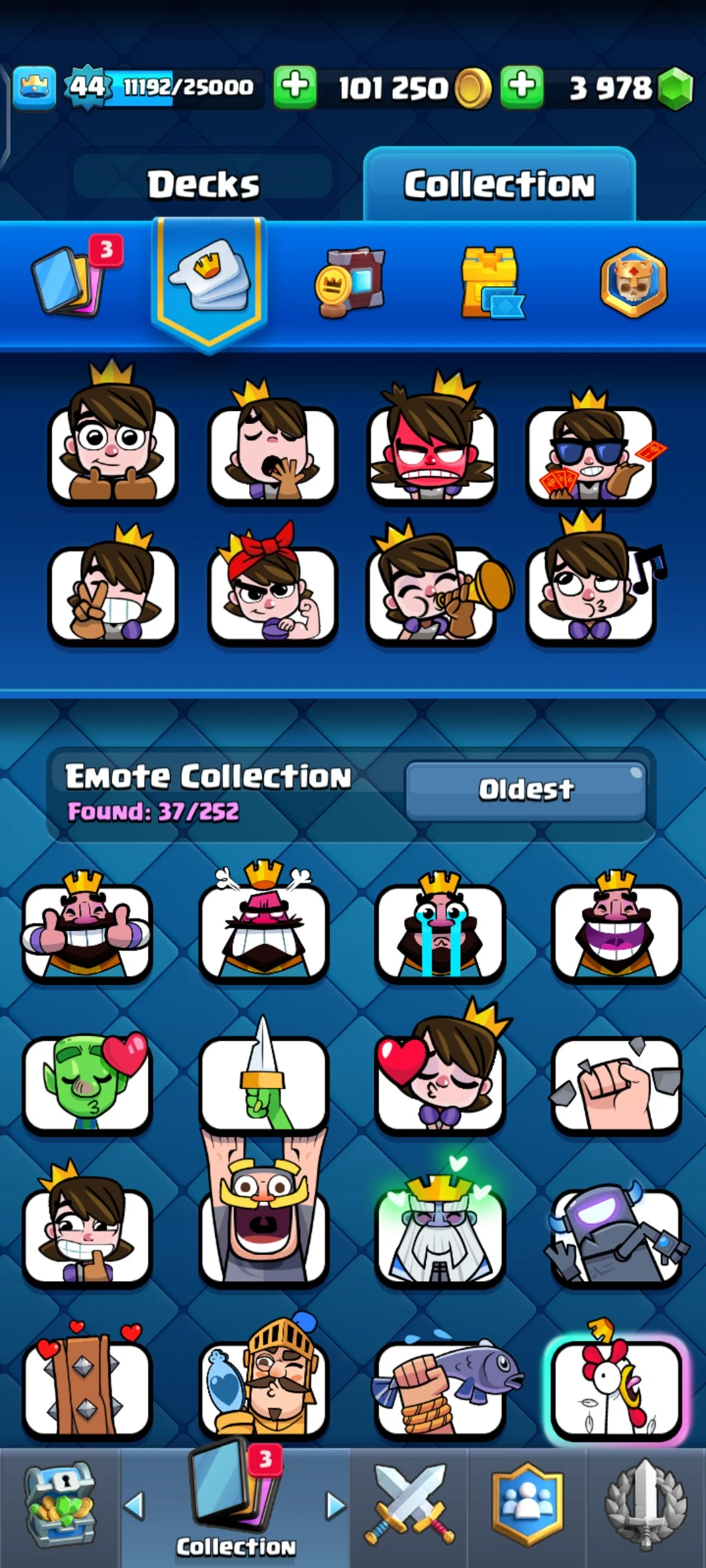Open the player crown profile icon
This screenshot has height=1568, width=706.
pos(34,87)
